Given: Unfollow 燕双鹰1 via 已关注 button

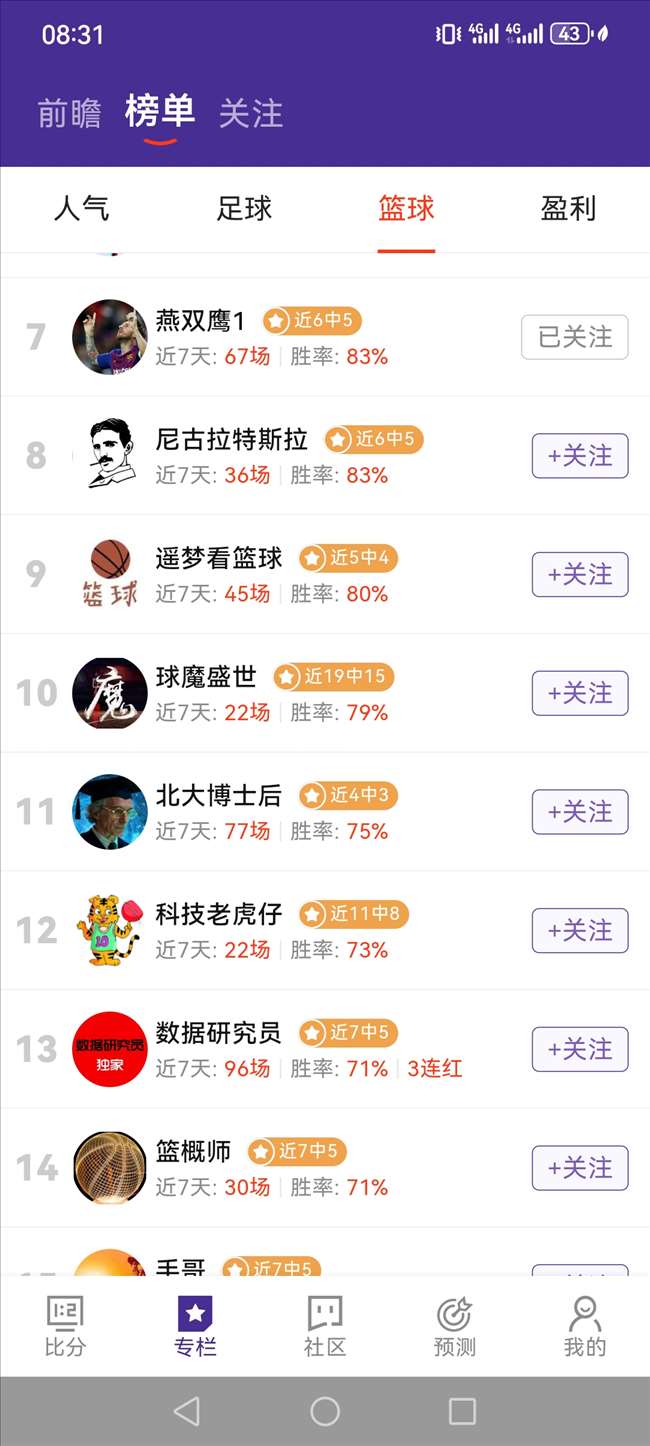Looking at the screenshot, I should click(x=575, y=337).
